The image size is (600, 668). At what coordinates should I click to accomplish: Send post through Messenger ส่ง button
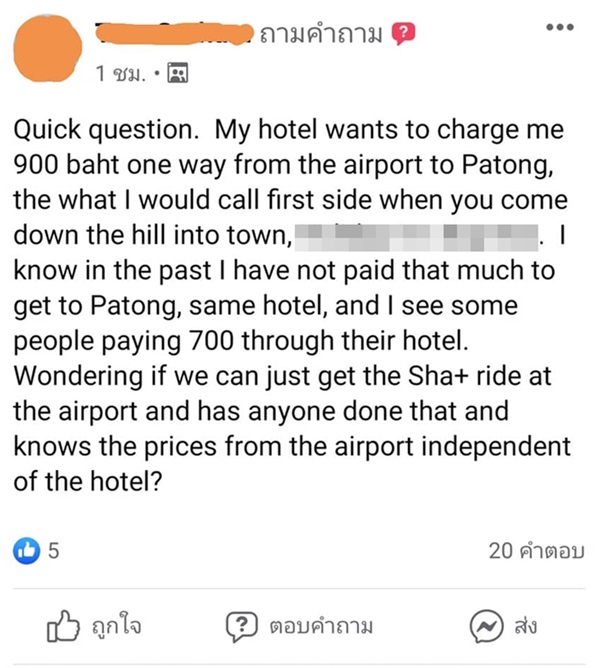click(504, 627)
